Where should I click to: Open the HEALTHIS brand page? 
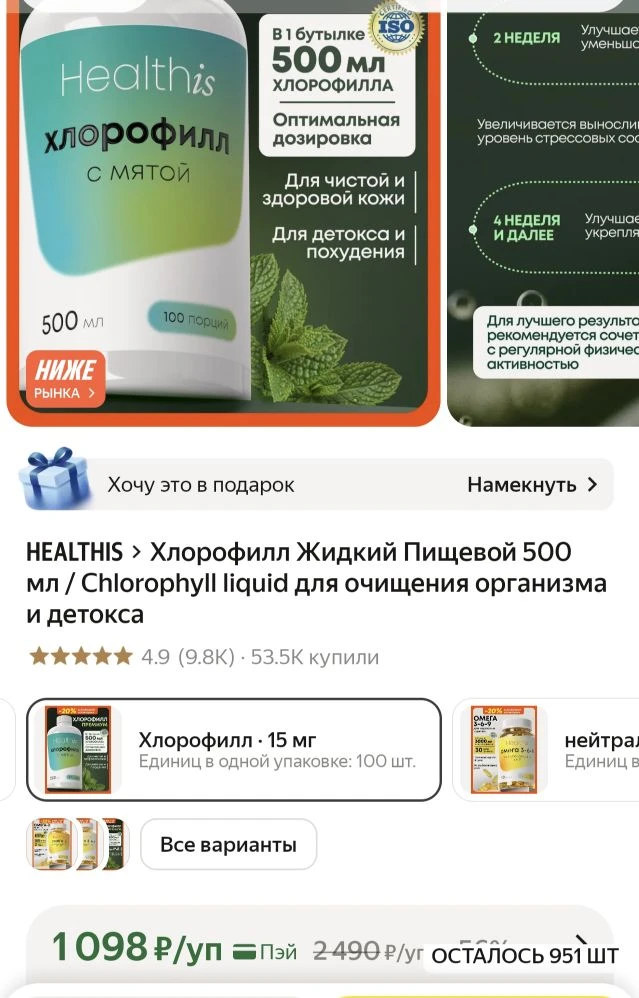74,552
